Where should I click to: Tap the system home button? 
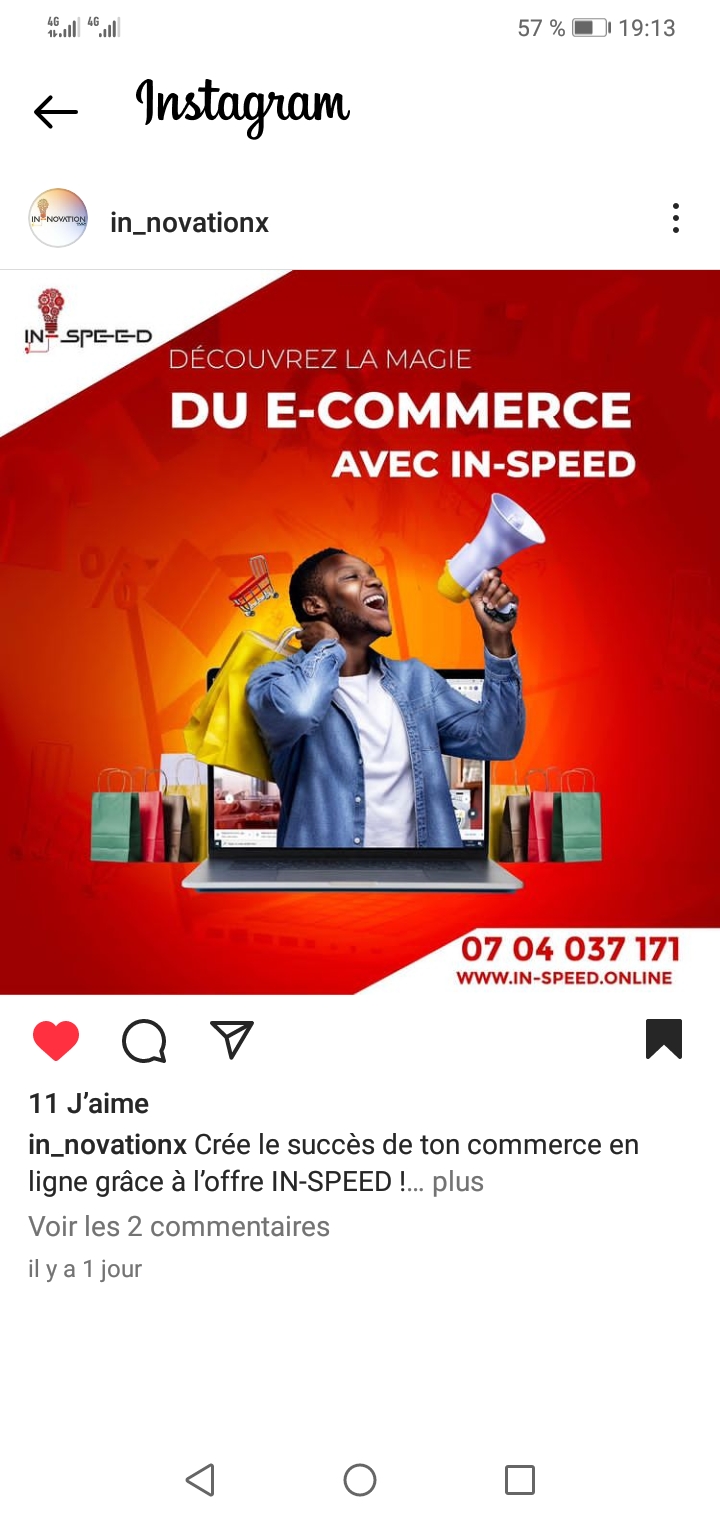(x=360, y=1480)
